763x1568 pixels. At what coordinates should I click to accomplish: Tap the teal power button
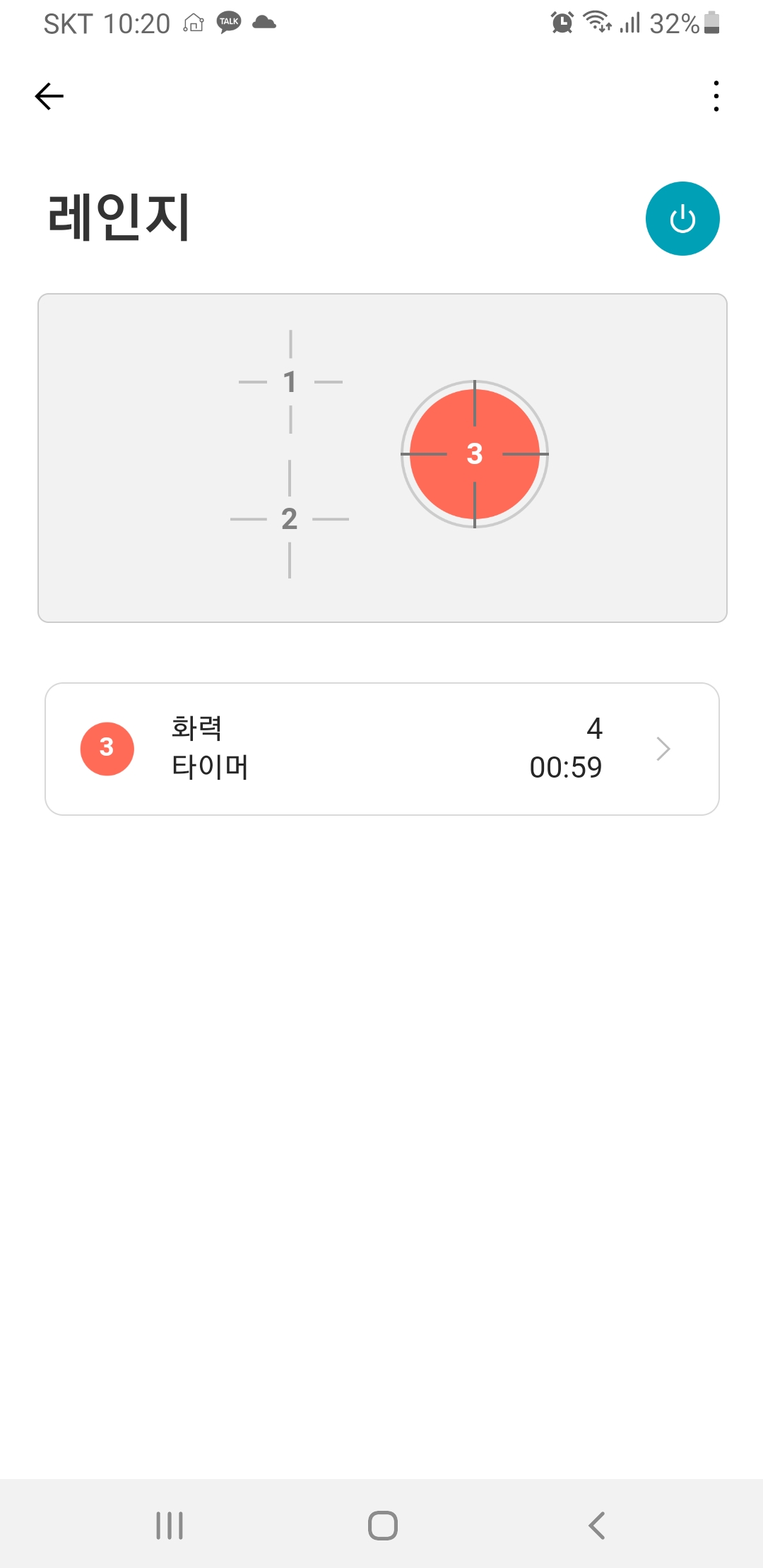click(x=682, y=218)
